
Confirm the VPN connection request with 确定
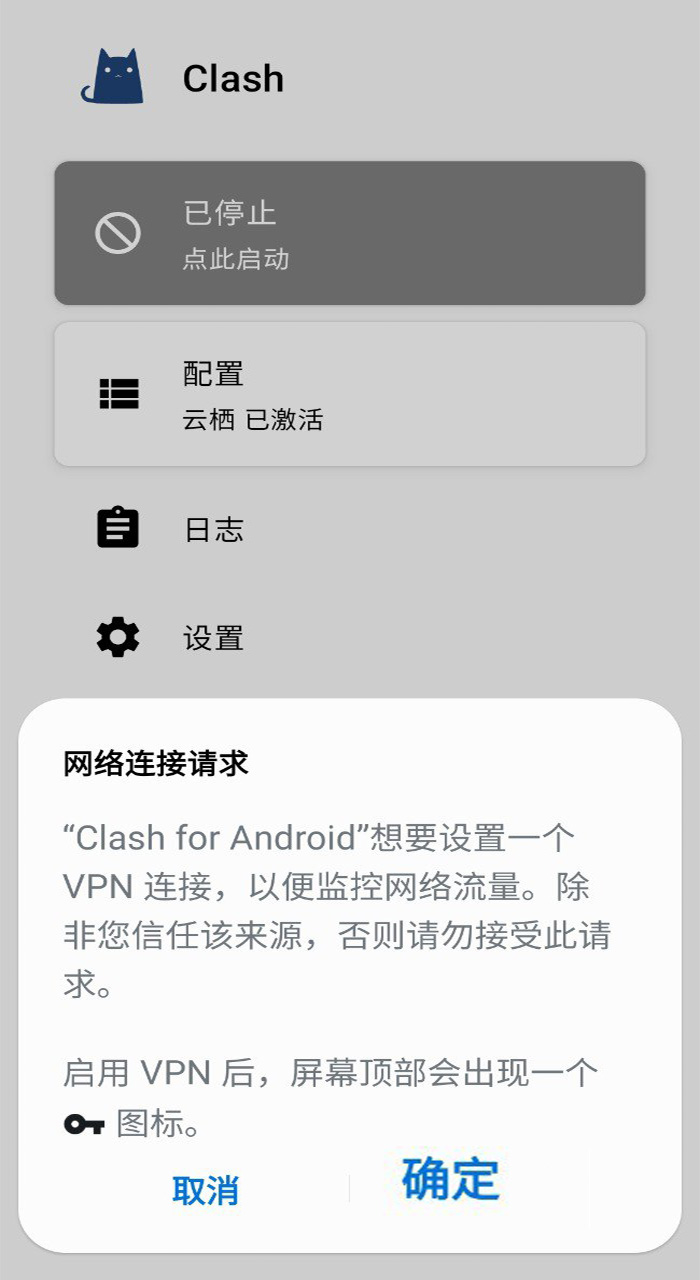point(450,1181)
